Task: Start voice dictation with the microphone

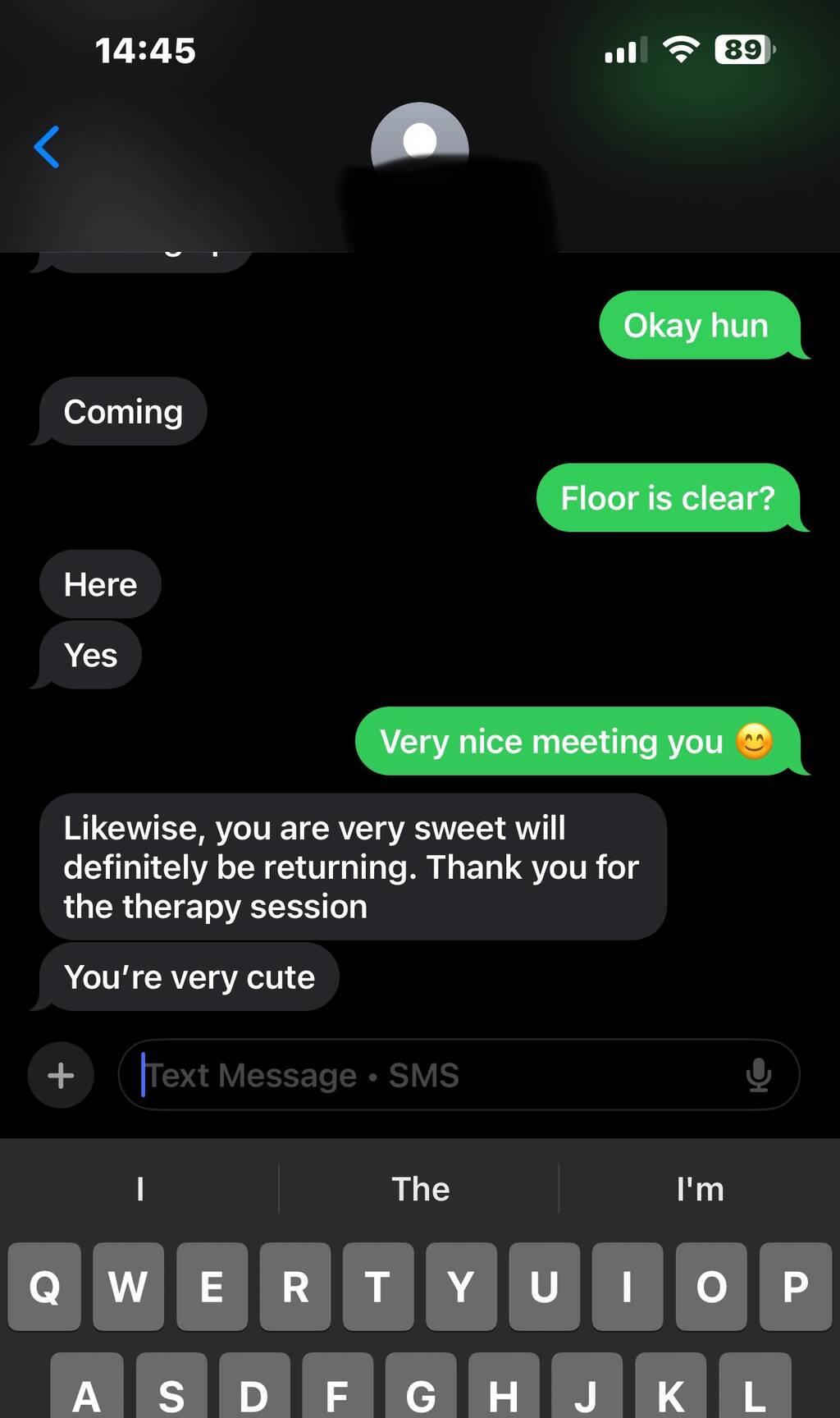Action: point(759,1075)
